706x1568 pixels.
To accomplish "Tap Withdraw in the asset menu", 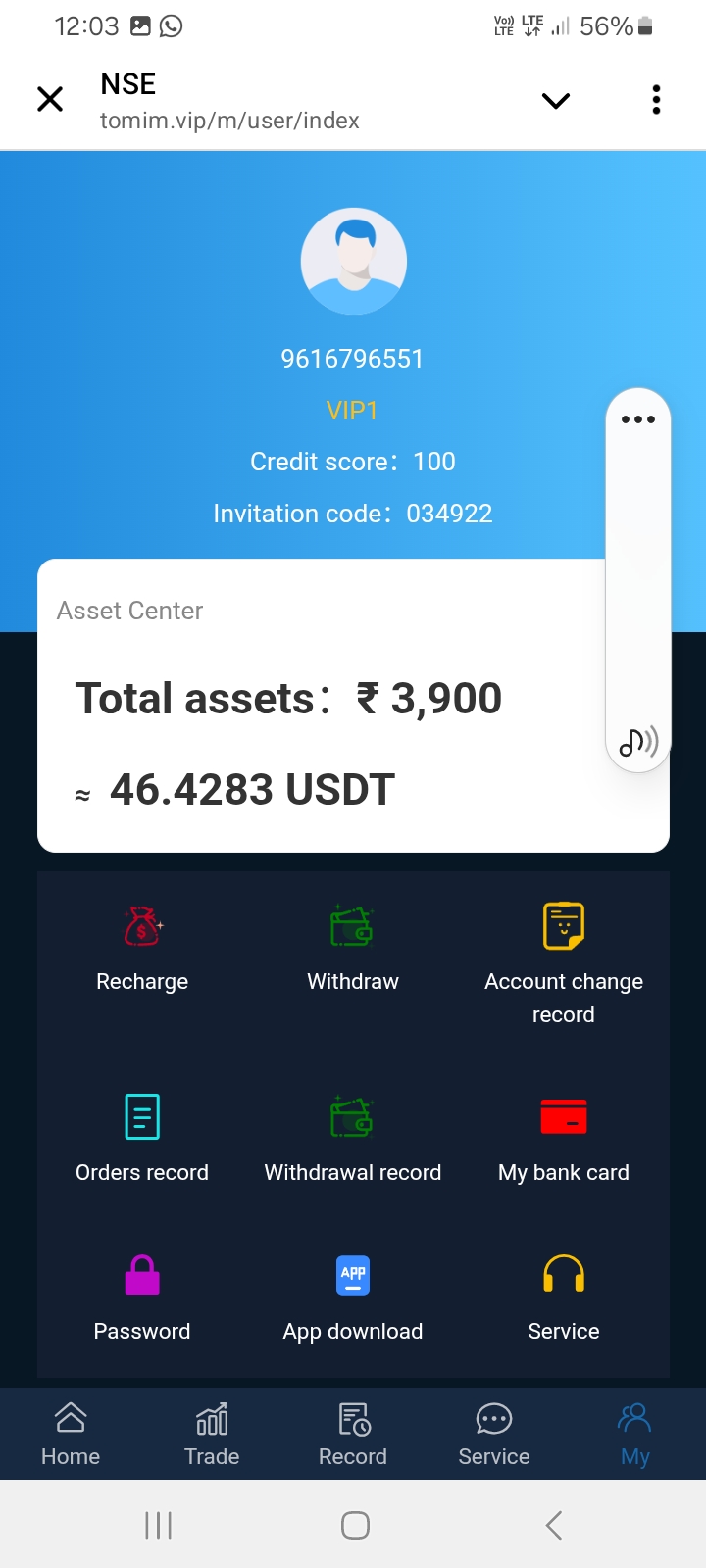I will (352, 947).
